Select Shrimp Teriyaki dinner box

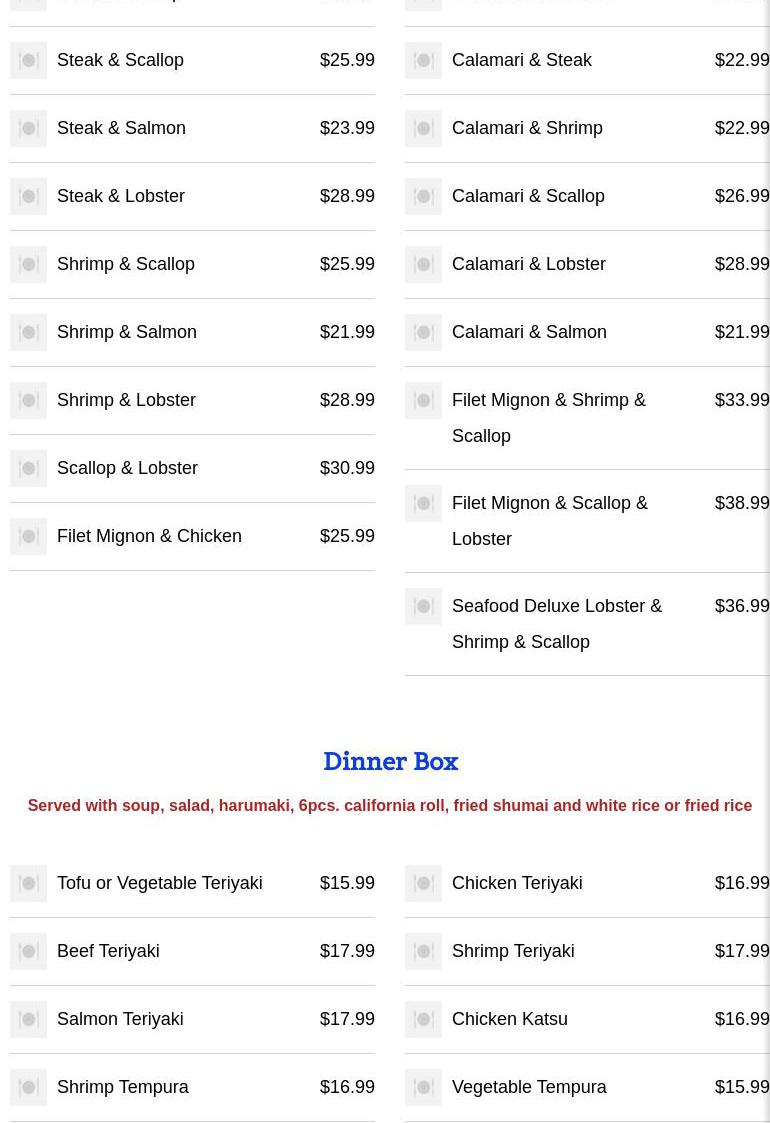(x=513, y=951)
